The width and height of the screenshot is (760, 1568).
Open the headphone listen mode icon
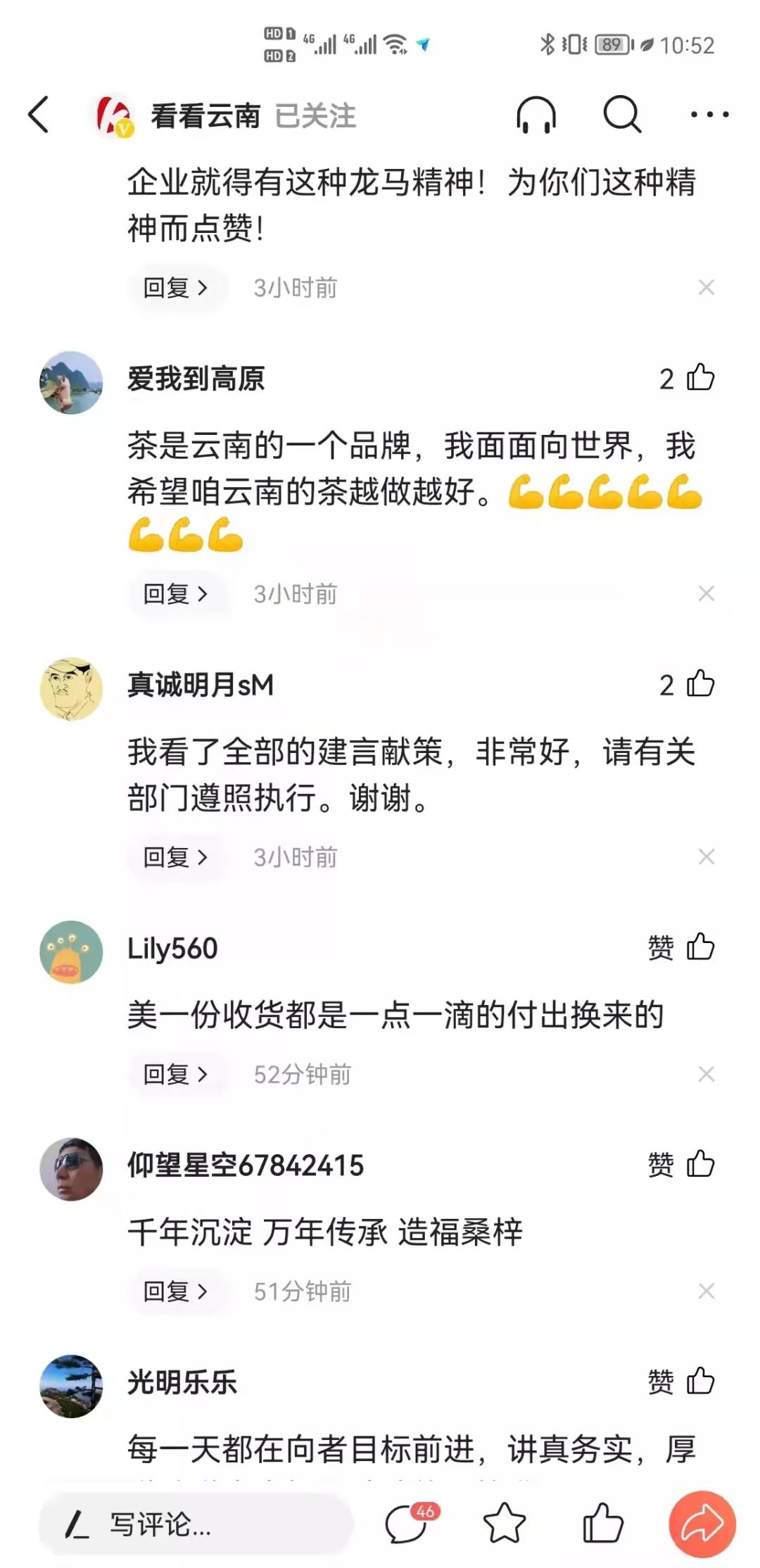tap(536, 115)
